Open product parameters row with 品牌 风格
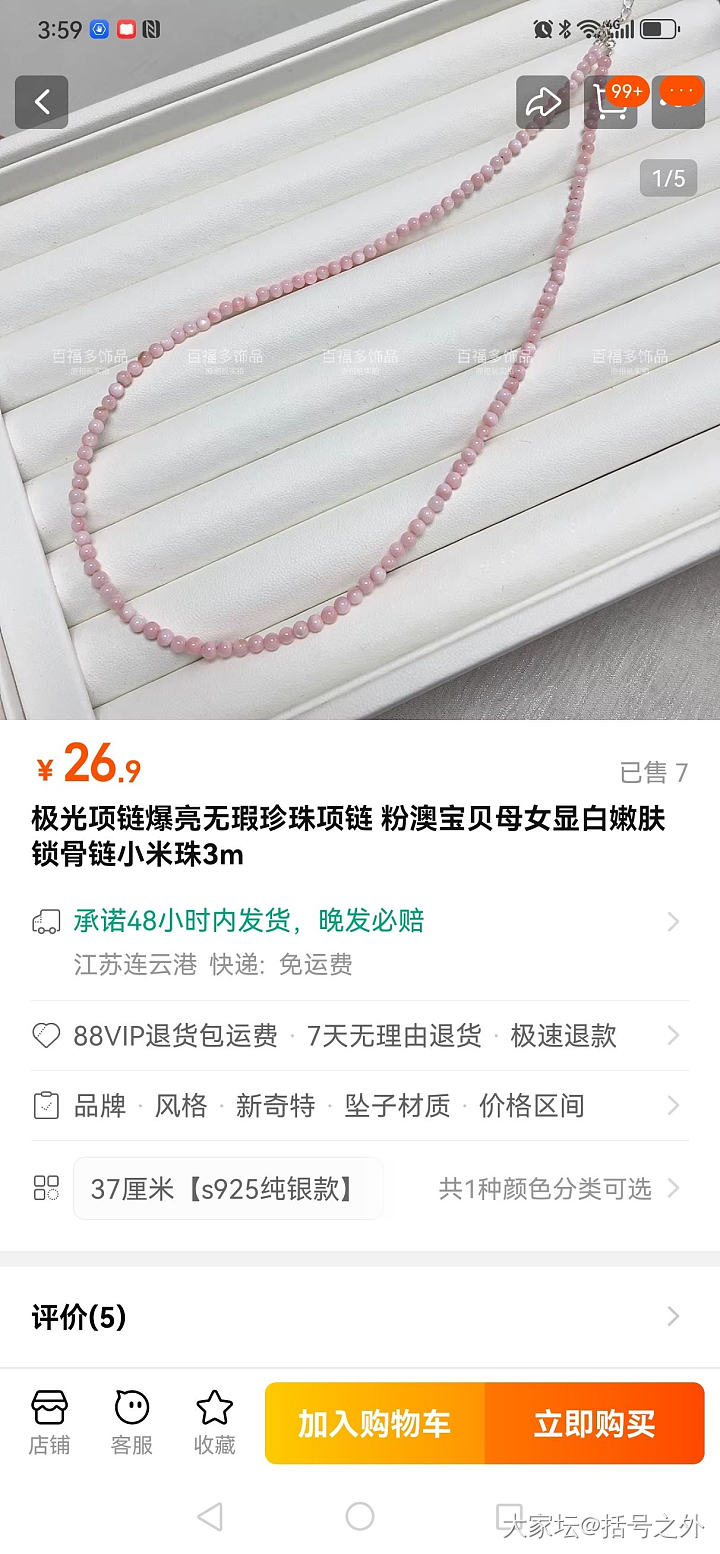720x1554 pixels. coord(360,1105)
